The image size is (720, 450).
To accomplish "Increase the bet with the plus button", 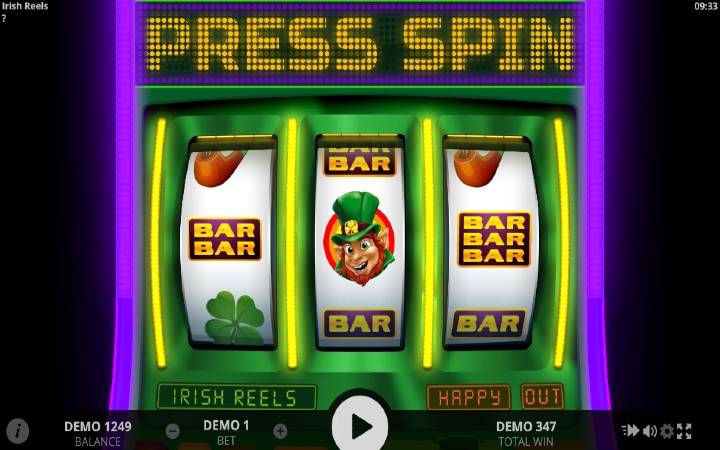I will tap(280, 431).
